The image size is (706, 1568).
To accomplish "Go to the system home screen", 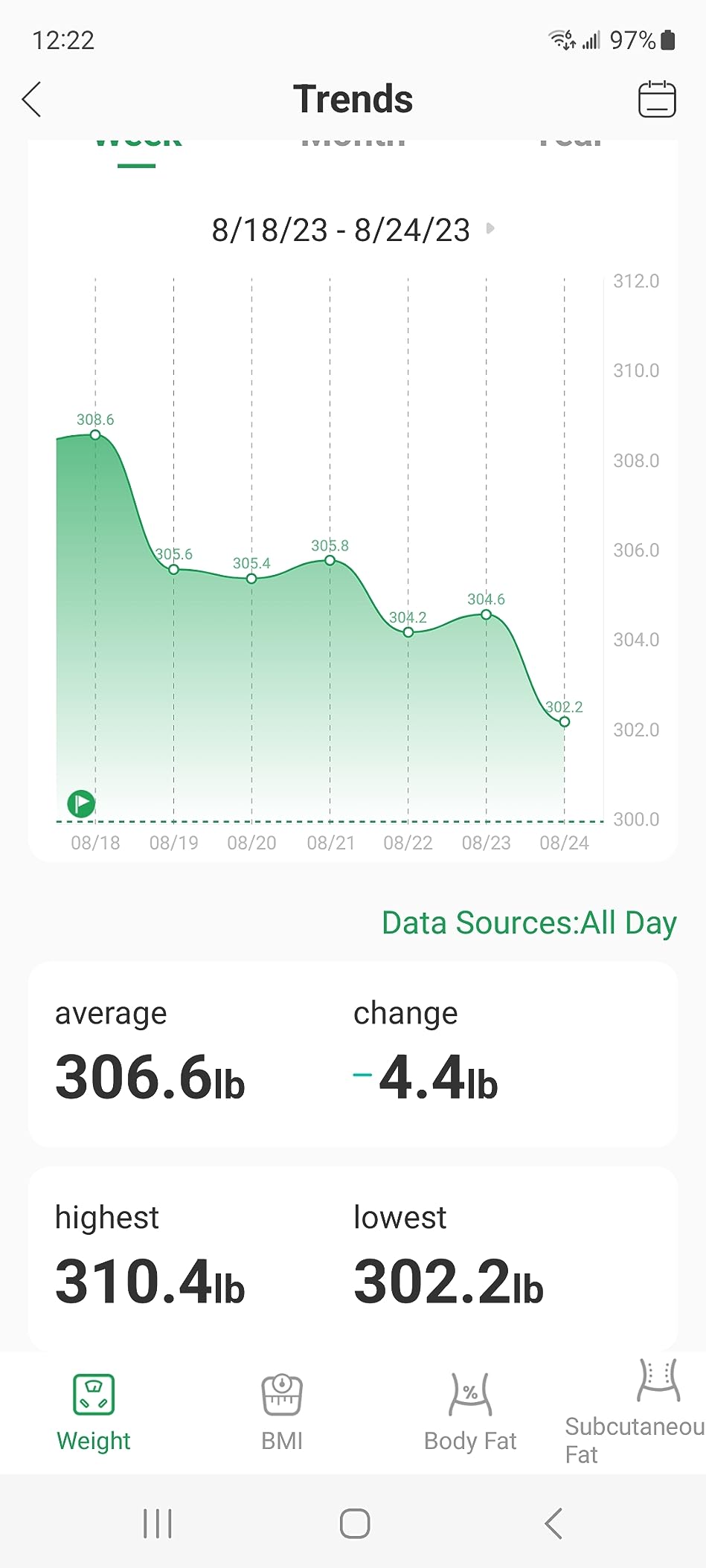I will [x=355, y=1523].
